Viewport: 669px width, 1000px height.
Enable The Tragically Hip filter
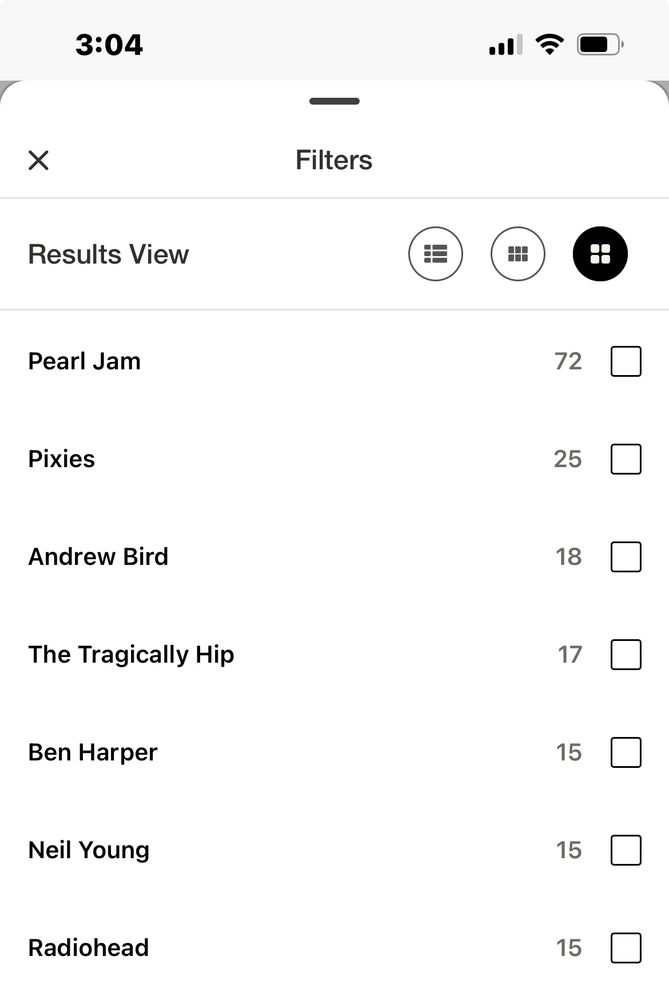[x=626, y=654]
